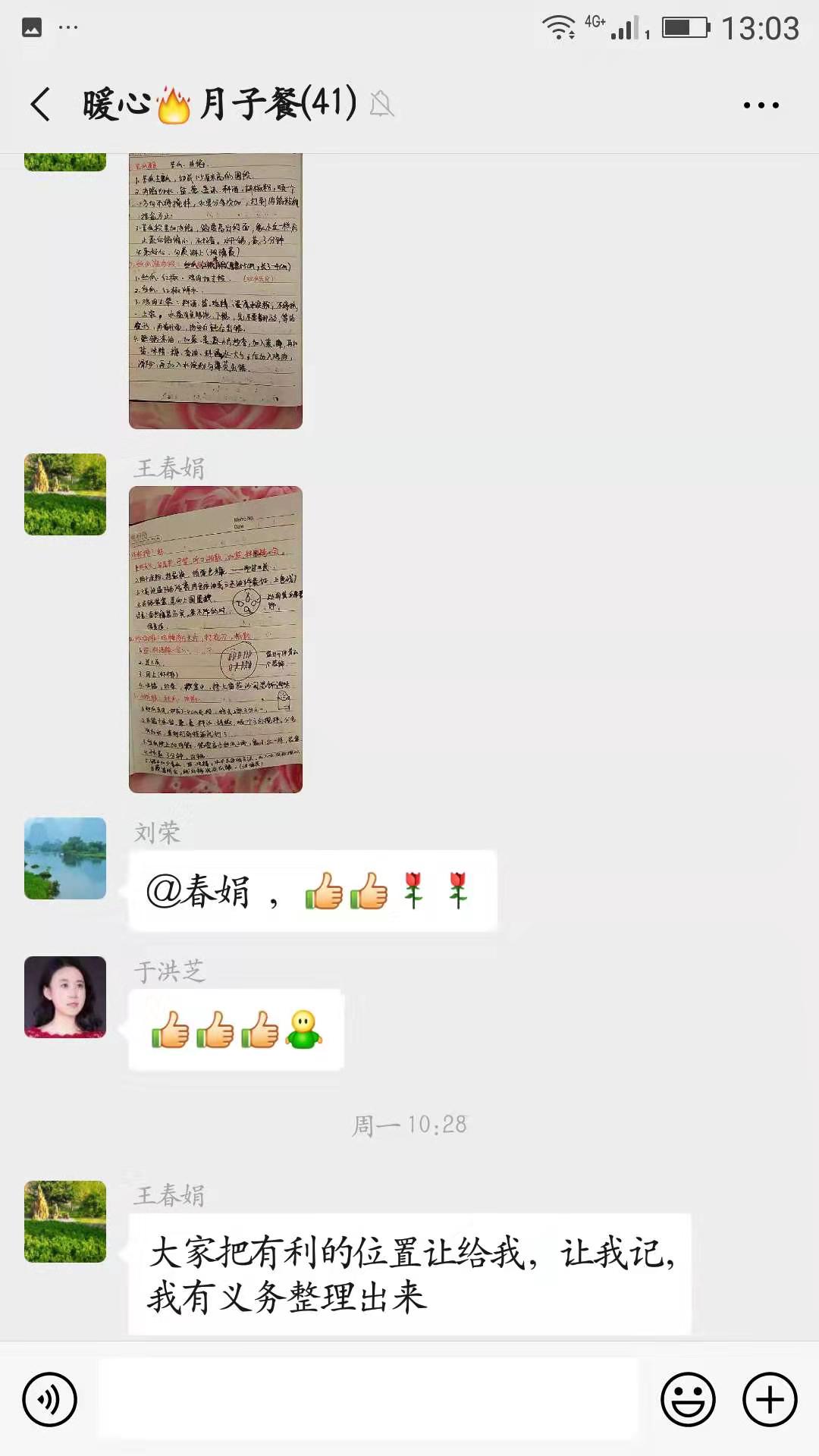Screen dimensions: 819x1456
Task: Go back from the group chat
Action: 41,104
